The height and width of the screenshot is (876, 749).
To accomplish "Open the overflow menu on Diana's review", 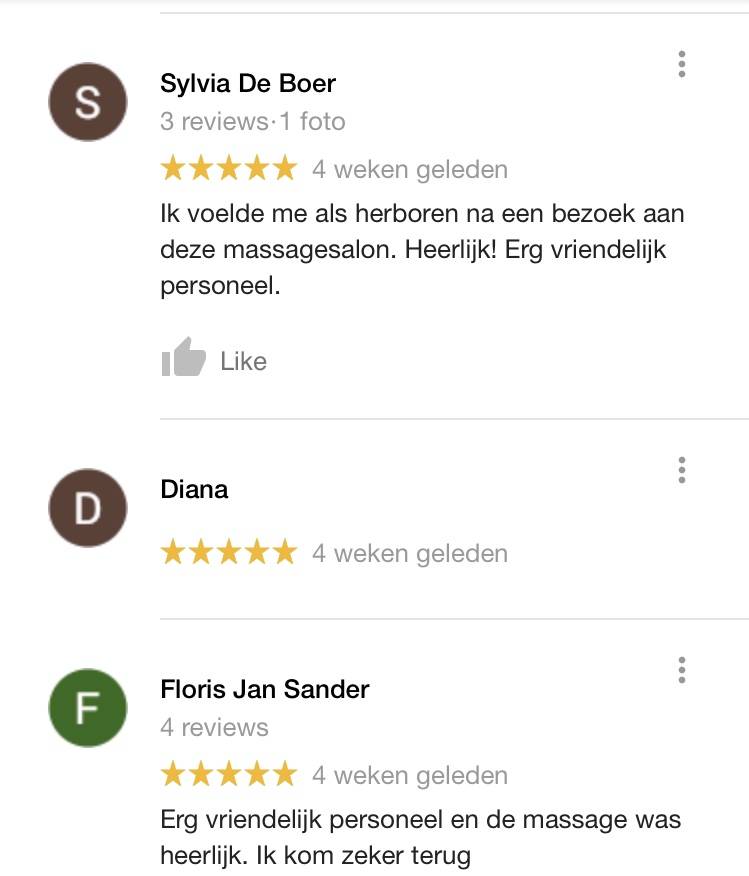I will point(681,469).
